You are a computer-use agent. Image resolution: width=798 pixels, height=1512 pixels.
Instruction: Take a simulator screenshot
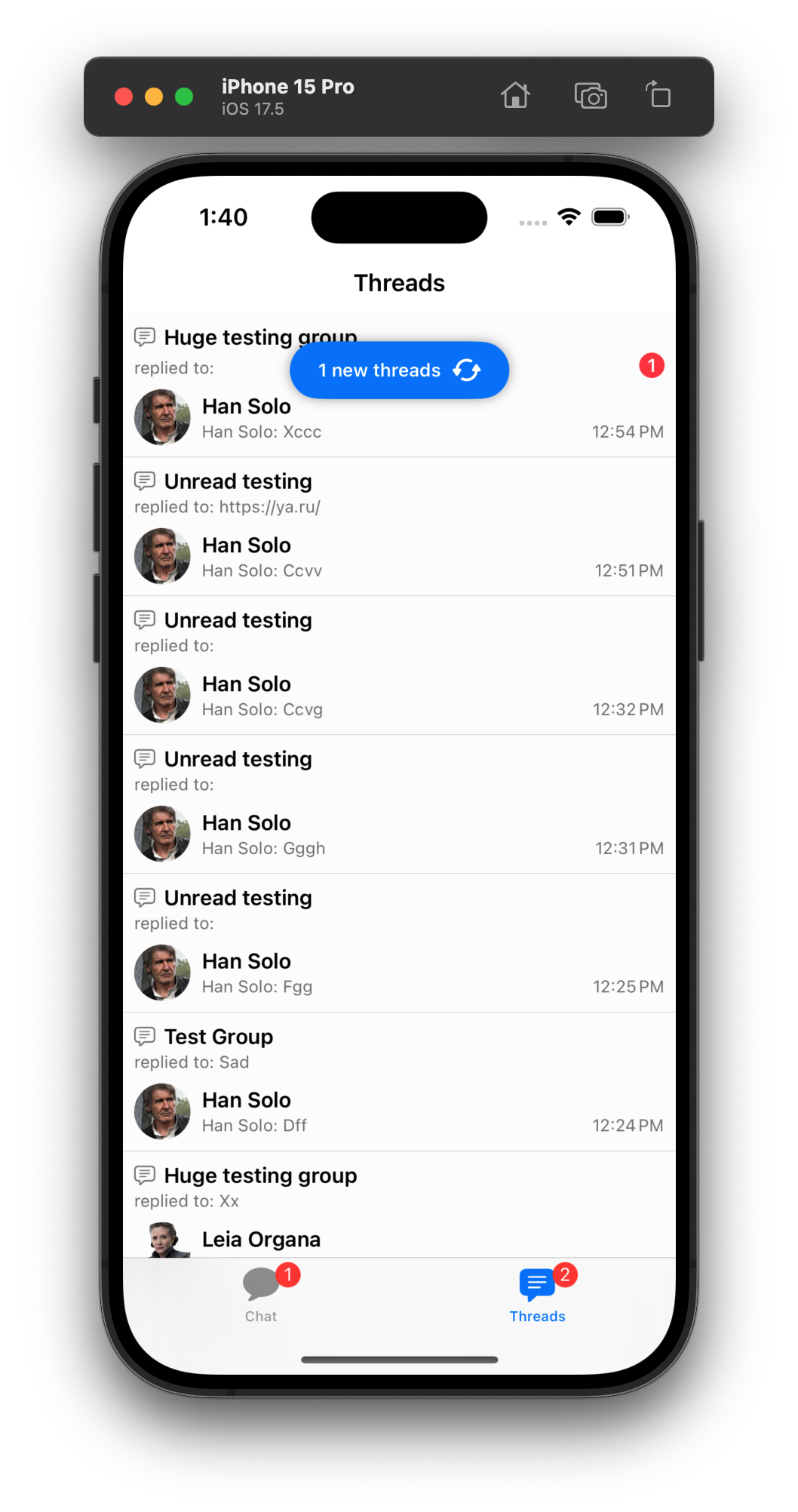(x=591, y=96)
